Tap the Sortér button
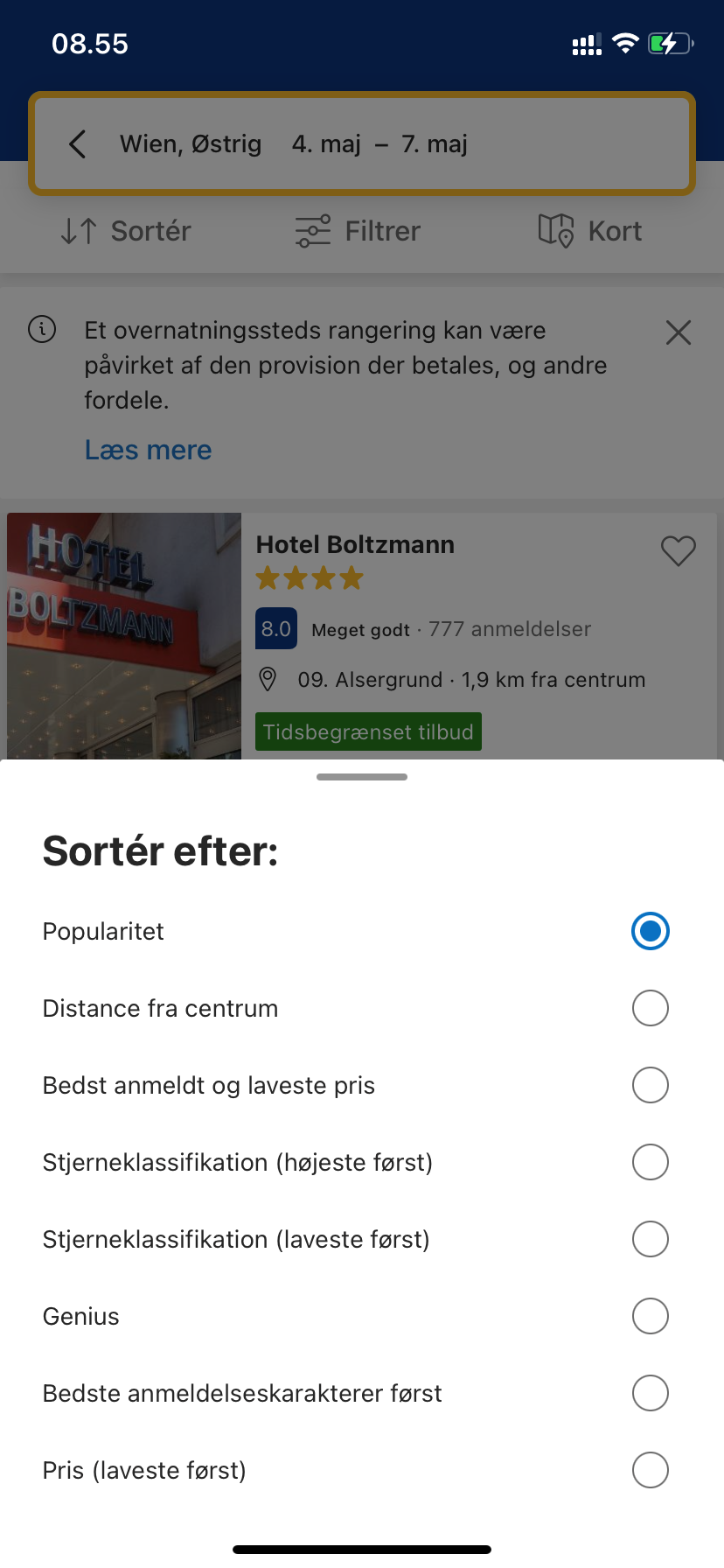724x1568 pixels. tap(126, 231)
